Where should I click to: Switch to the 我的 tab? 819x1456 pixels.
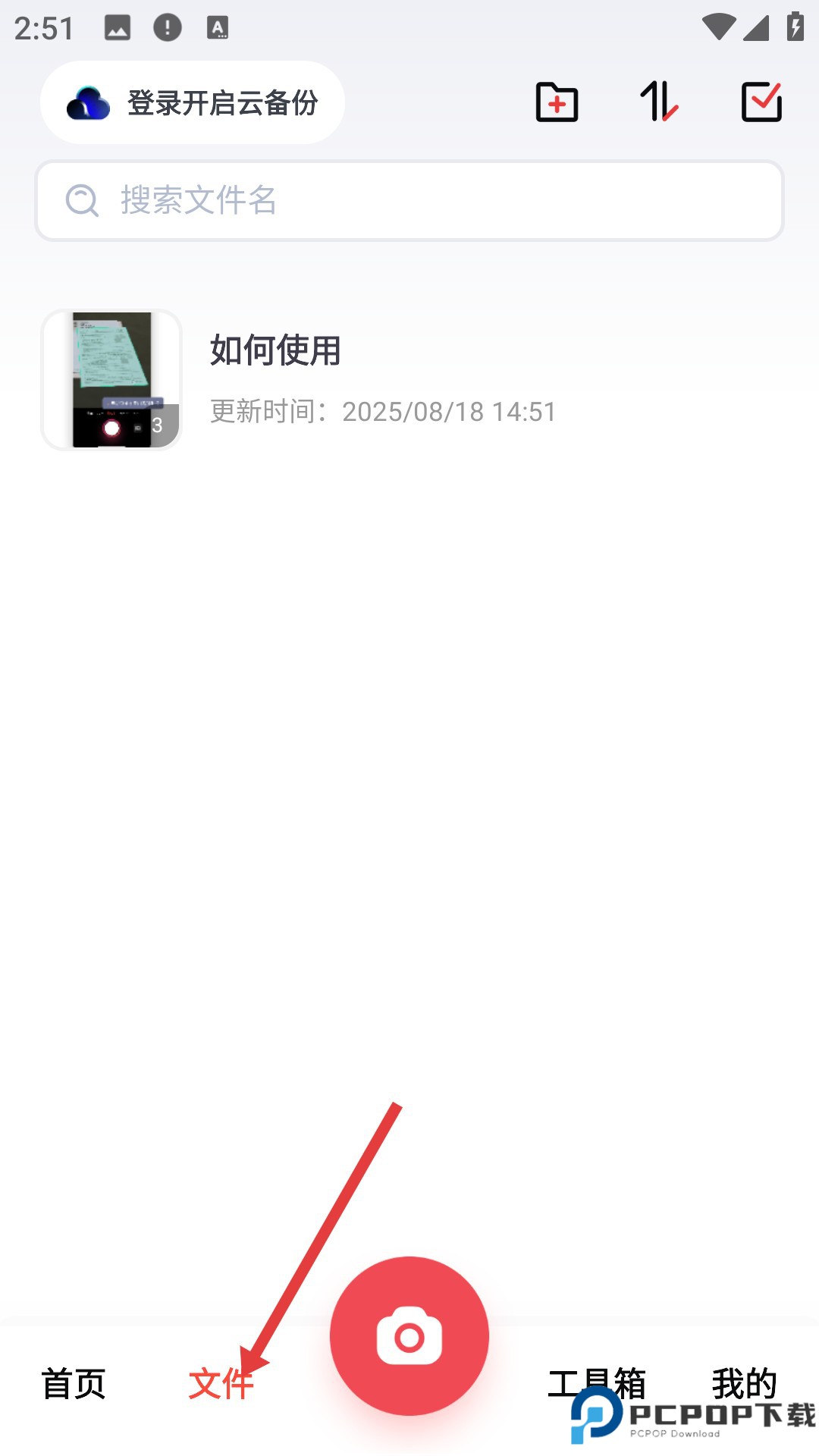pyautogui.click(x=744, y=1382)
